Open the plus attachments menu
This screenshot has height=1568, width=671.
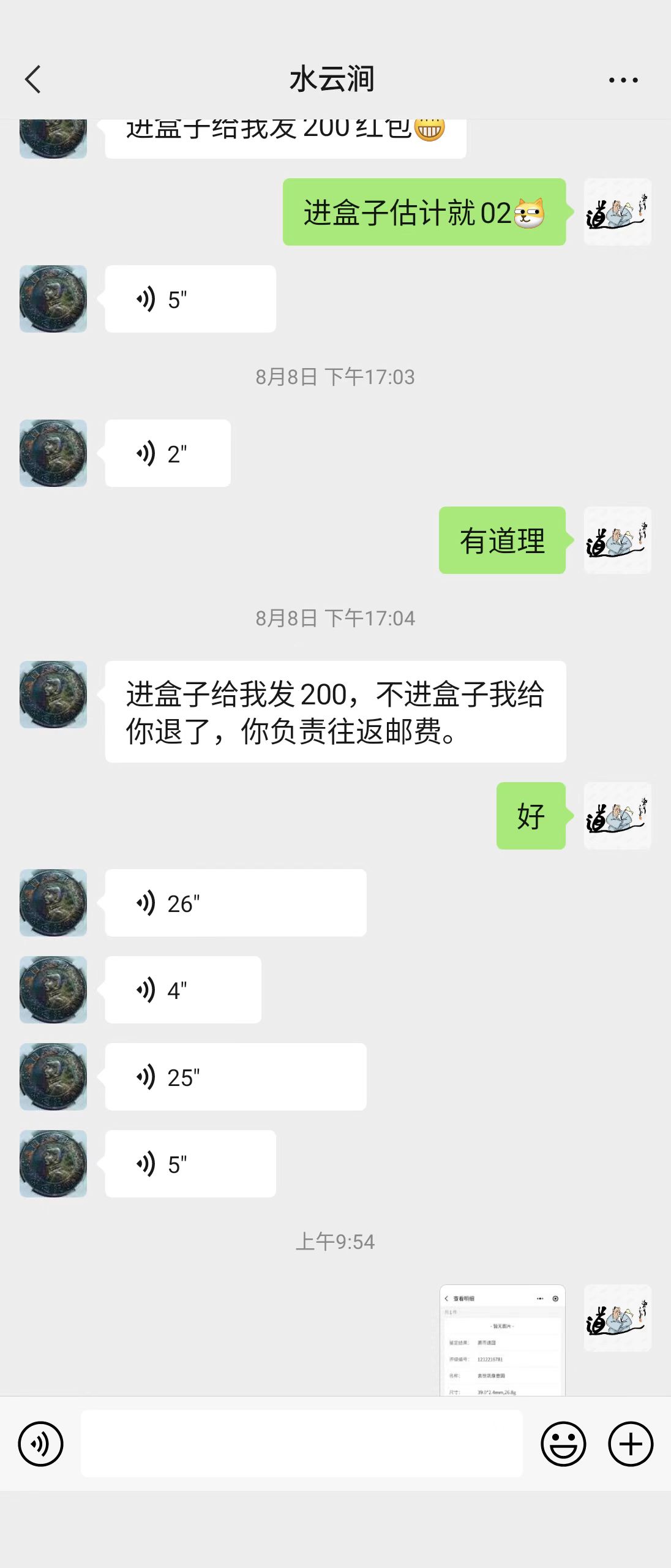coord(631,1444)
